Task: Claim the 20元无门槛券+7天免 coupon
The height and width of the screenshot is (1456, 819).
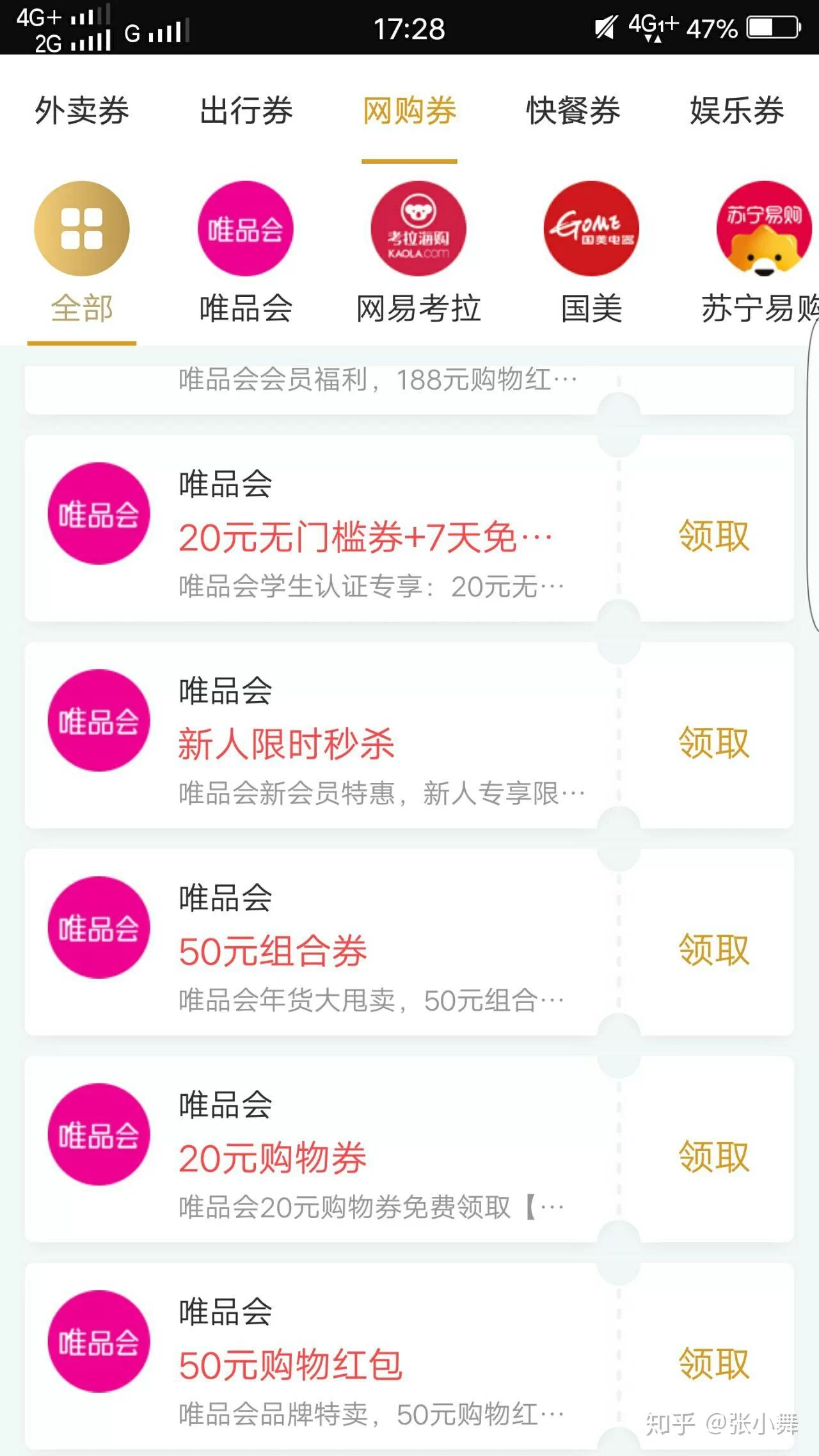Action: (x=713, y=535)
